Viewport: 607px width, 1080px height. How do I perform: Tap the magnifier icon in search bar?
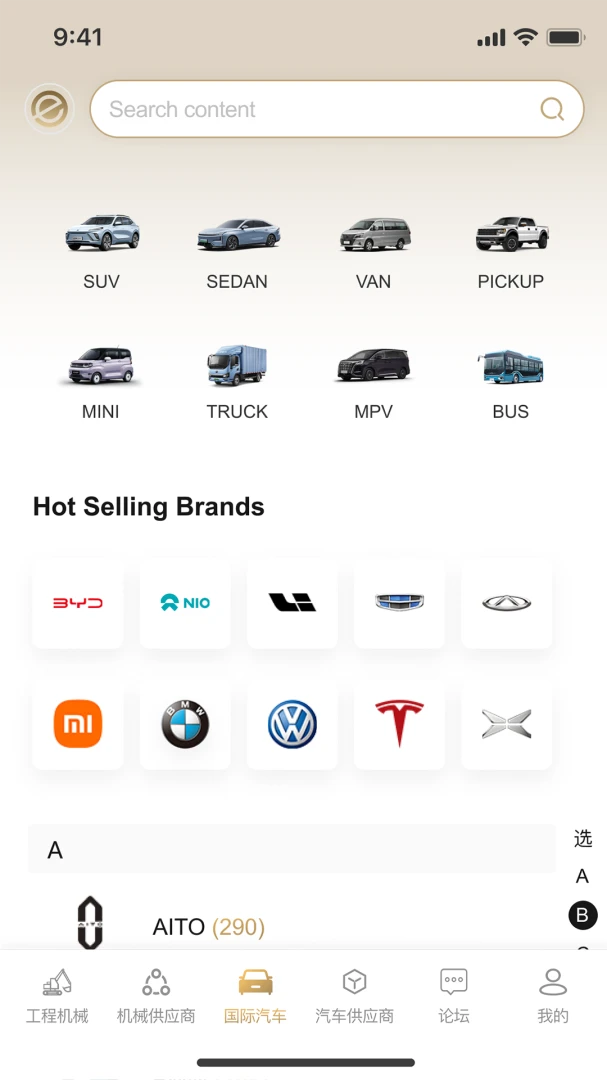551,109
